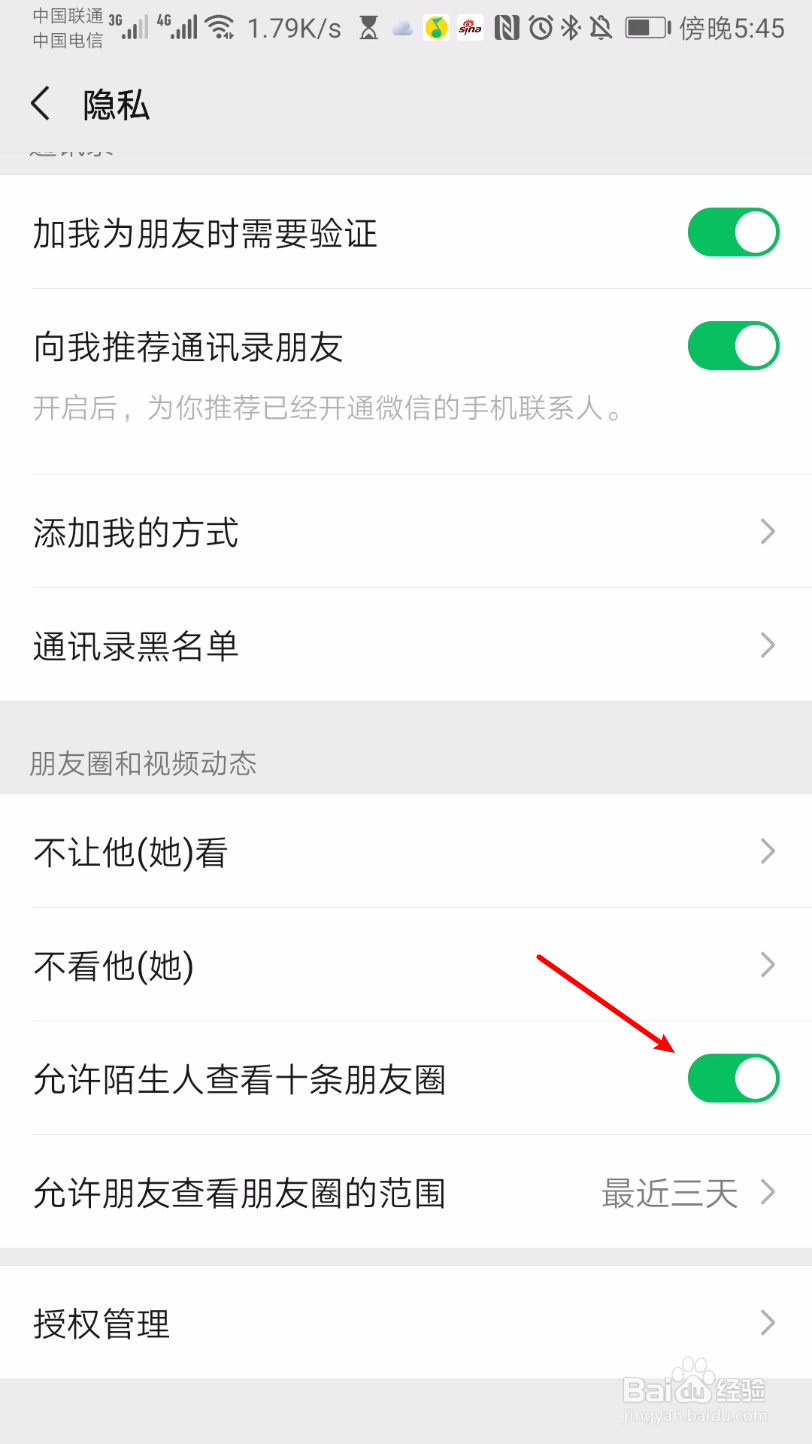Tap the back arrow to leave Privacy settings
Image resolution: width=812 pixels, height=1444 pixels.
click(39, 103)
